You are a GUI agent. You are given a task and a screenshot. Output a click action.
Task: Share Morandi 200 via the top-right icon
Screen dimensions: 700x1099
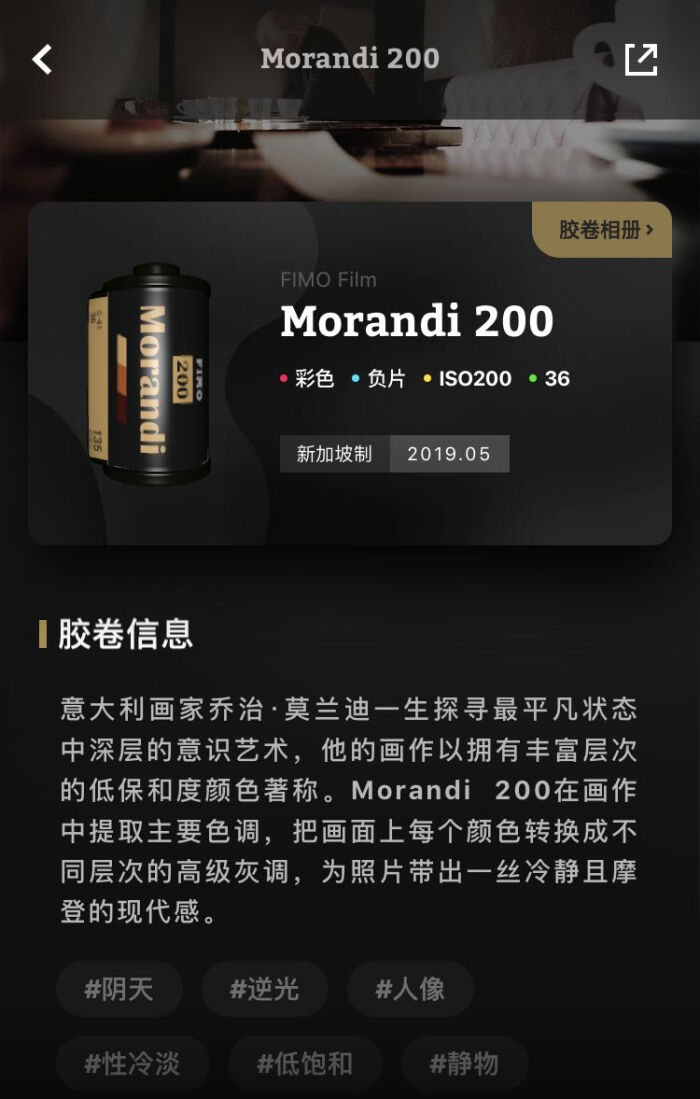641,60
